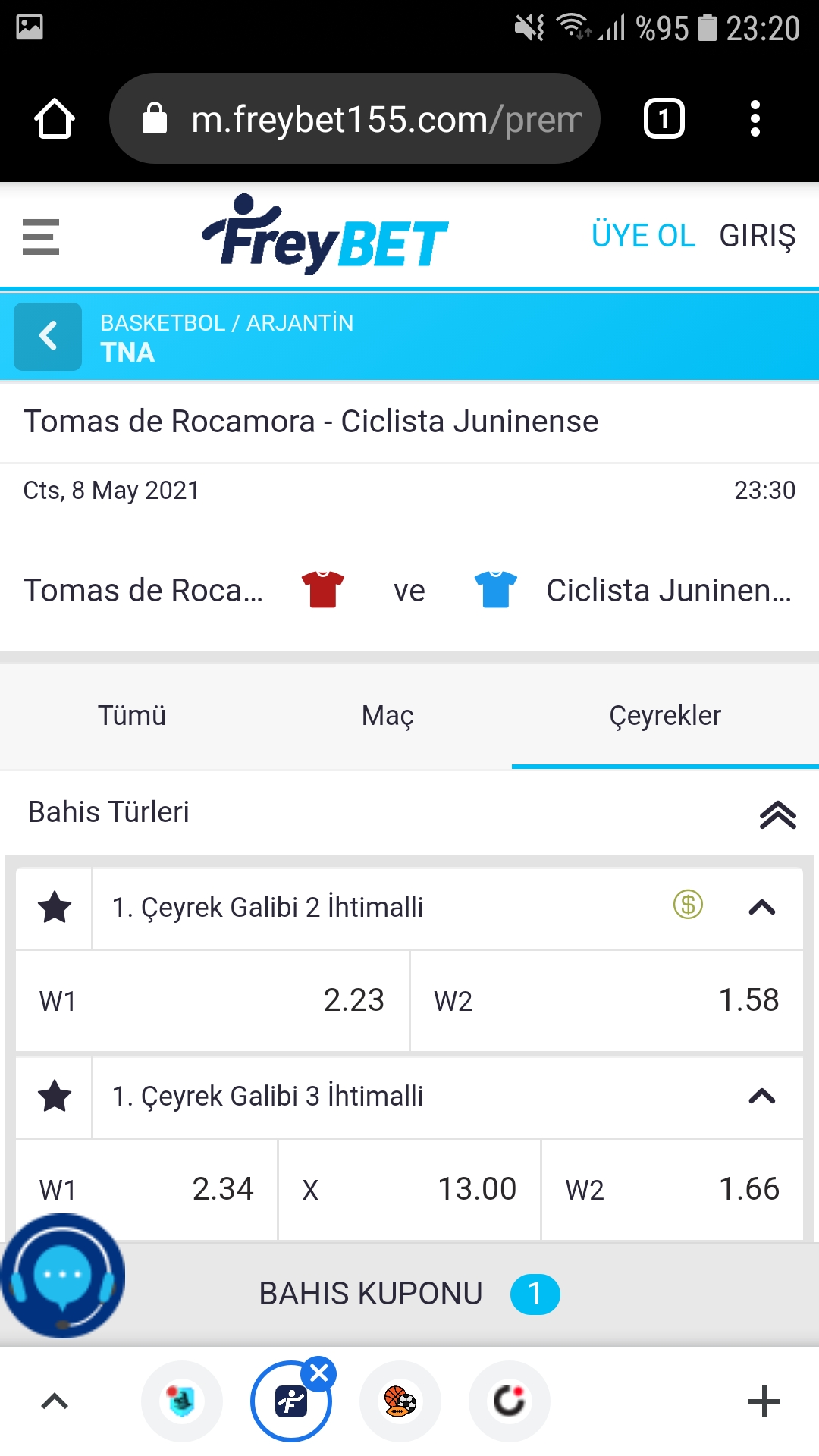The width and height of the screenshot is (819, 1456).
Task: Favorite 1. Çeyrek Galibi 3 İhtimalli
Action: 55,1097
